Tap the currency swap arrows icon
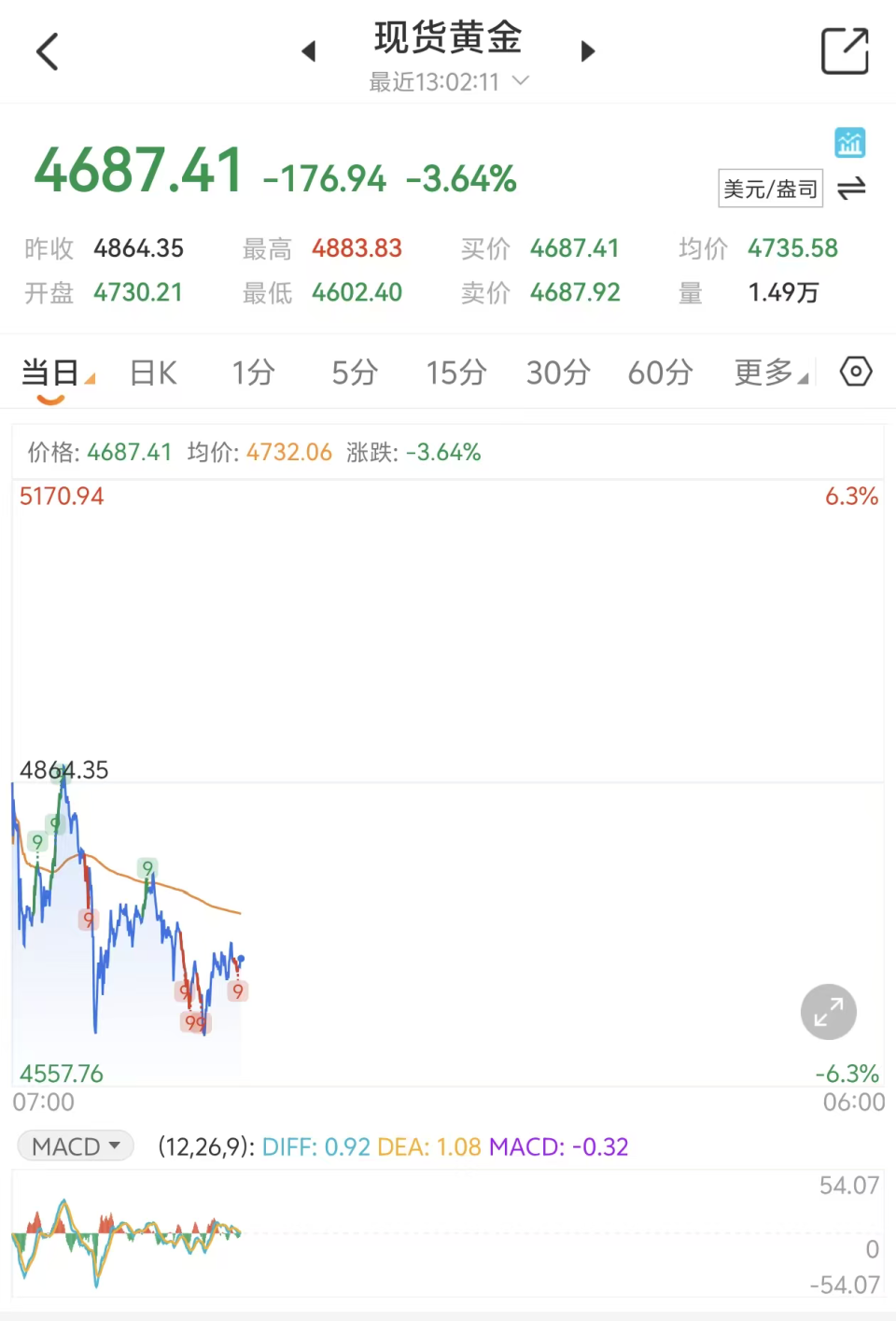Image resolution: width=896 pixels, height=1321 pixels. tap(850, 188)
